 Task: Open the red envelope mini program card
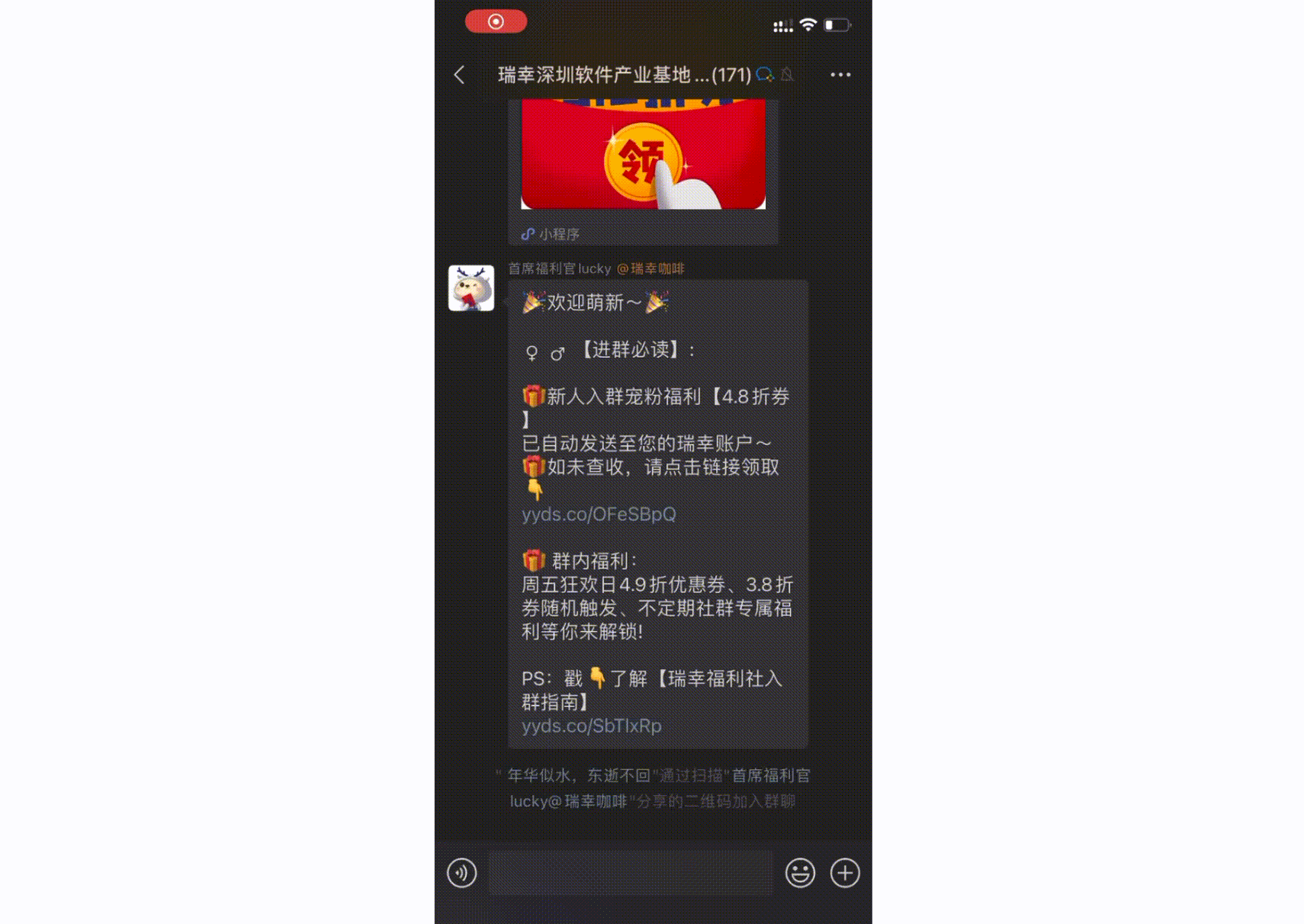coord(643,160)
